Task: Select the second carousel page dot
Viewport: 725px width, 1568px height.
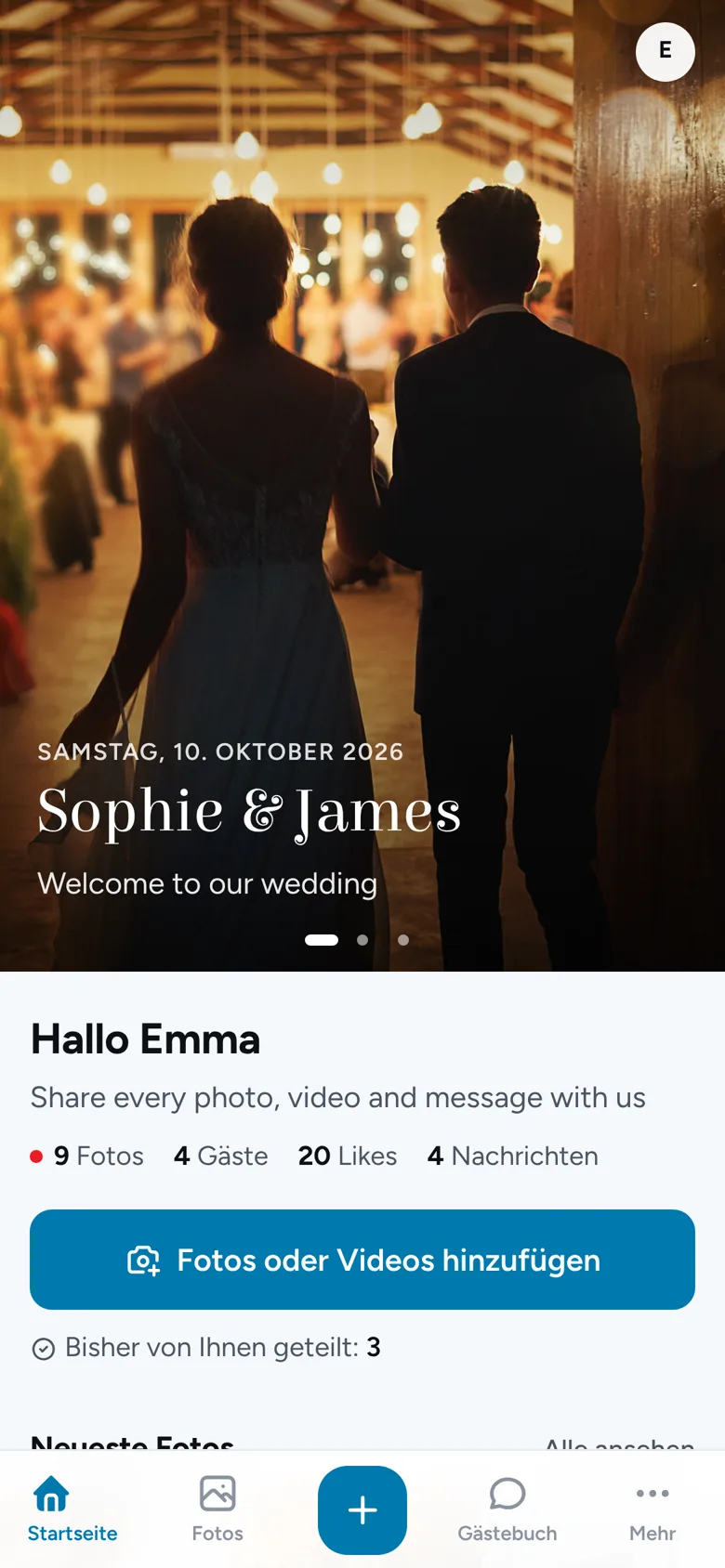Action: click(362, 940)
